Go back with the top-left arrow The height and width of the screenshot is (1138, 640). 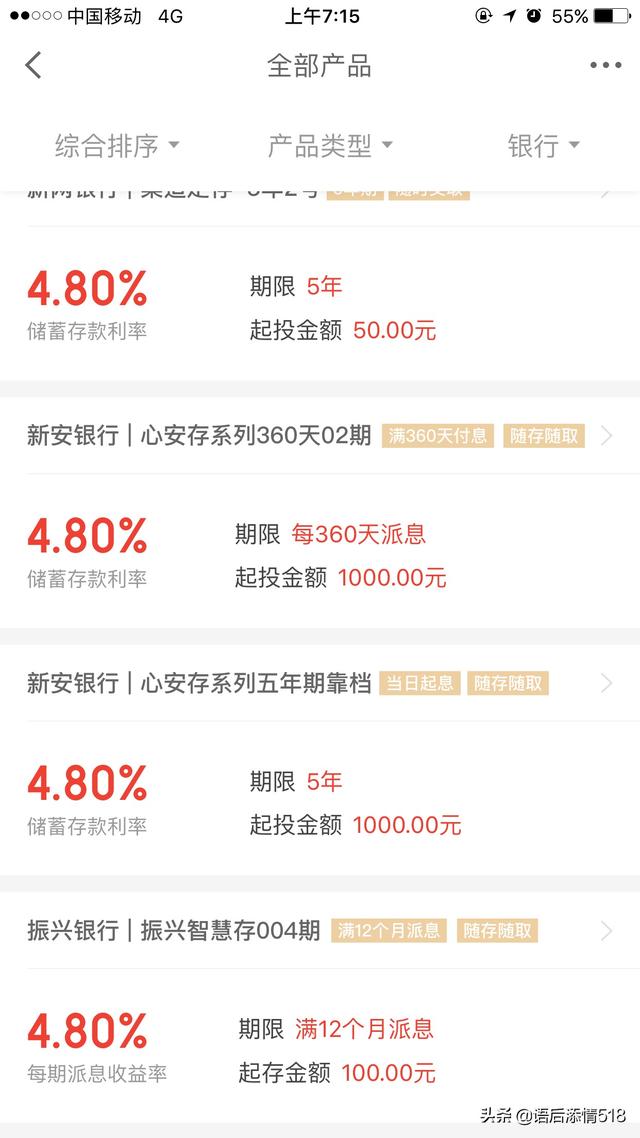tap(33, 65)
